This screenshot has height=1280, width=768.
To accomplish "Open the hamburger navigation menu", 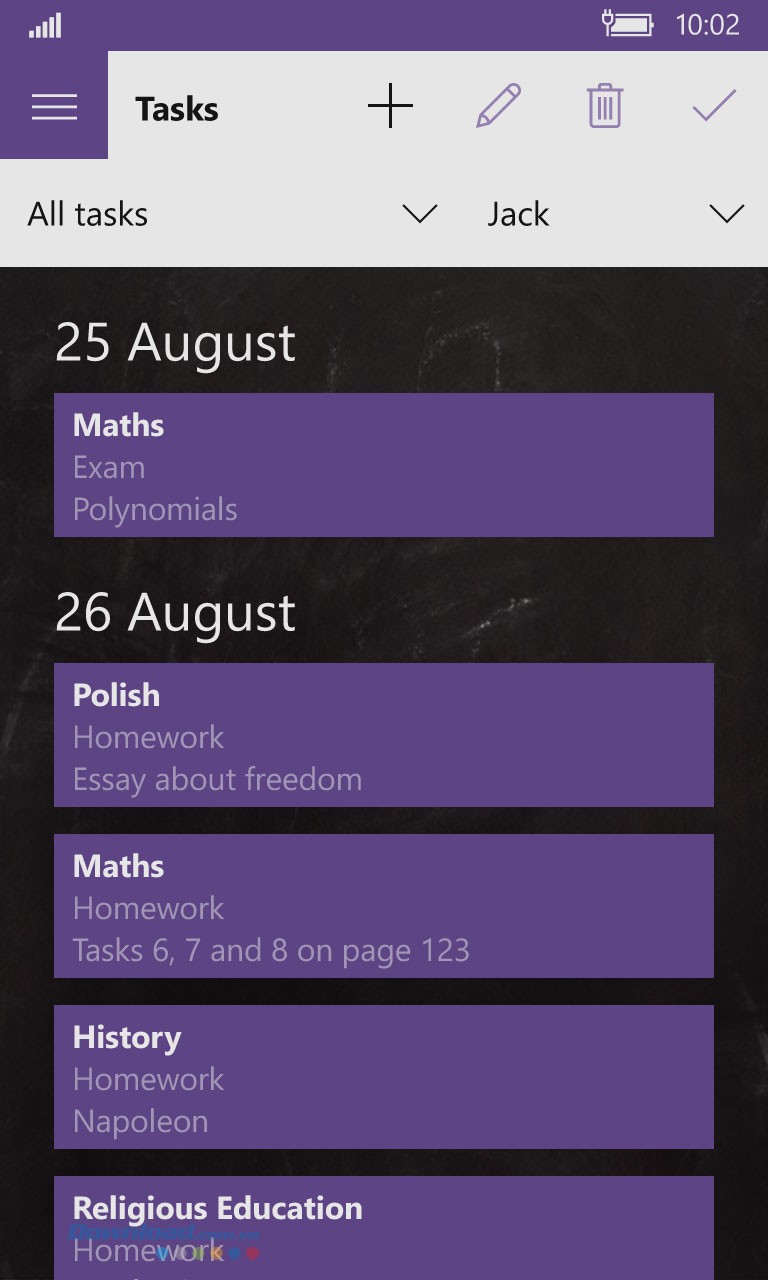I will pyautogui.click(x=54, y=106).
